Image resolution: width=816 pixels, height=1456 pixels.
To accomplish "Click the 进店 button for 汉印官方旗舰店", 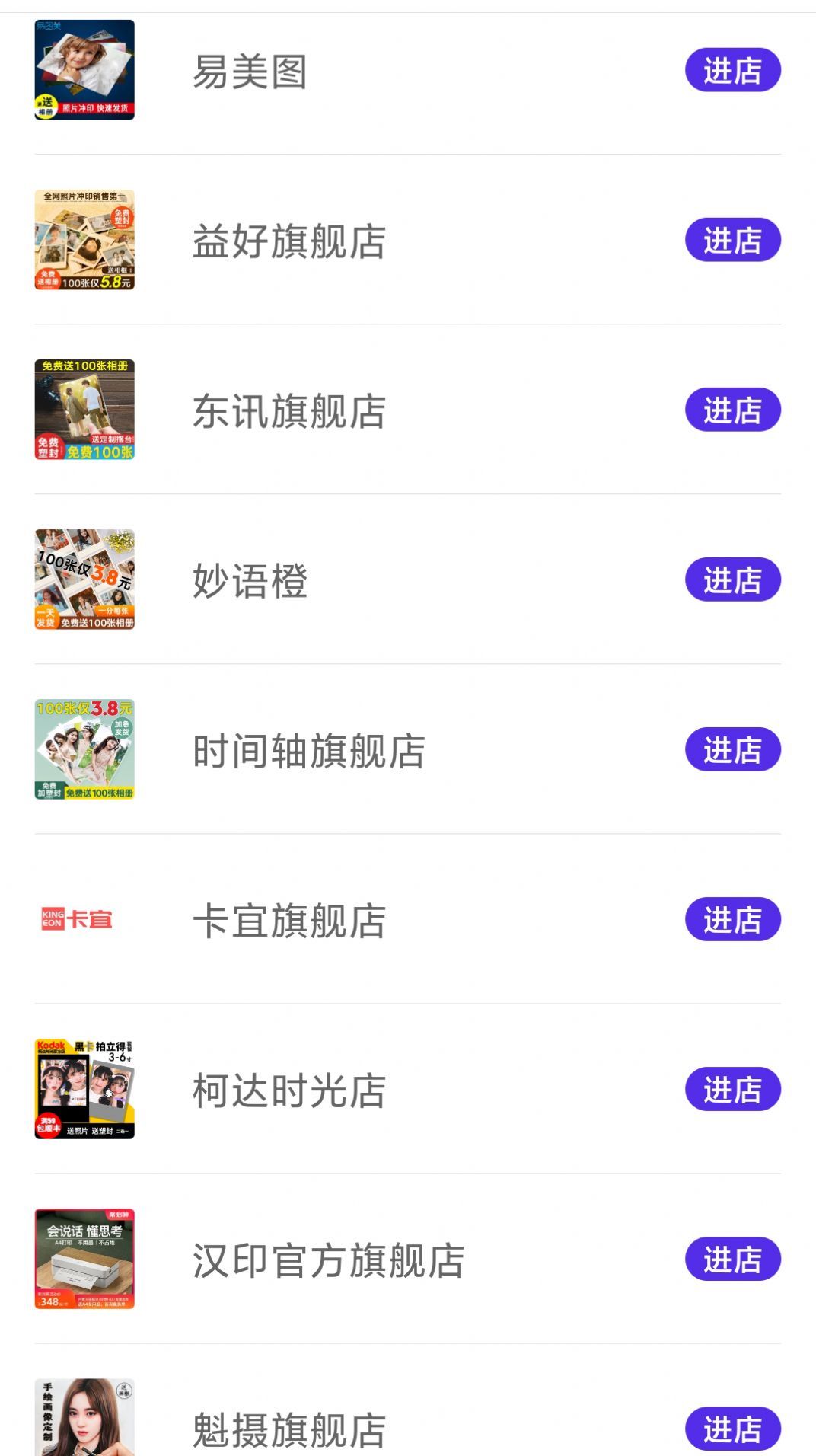I will pos(732,1256).
